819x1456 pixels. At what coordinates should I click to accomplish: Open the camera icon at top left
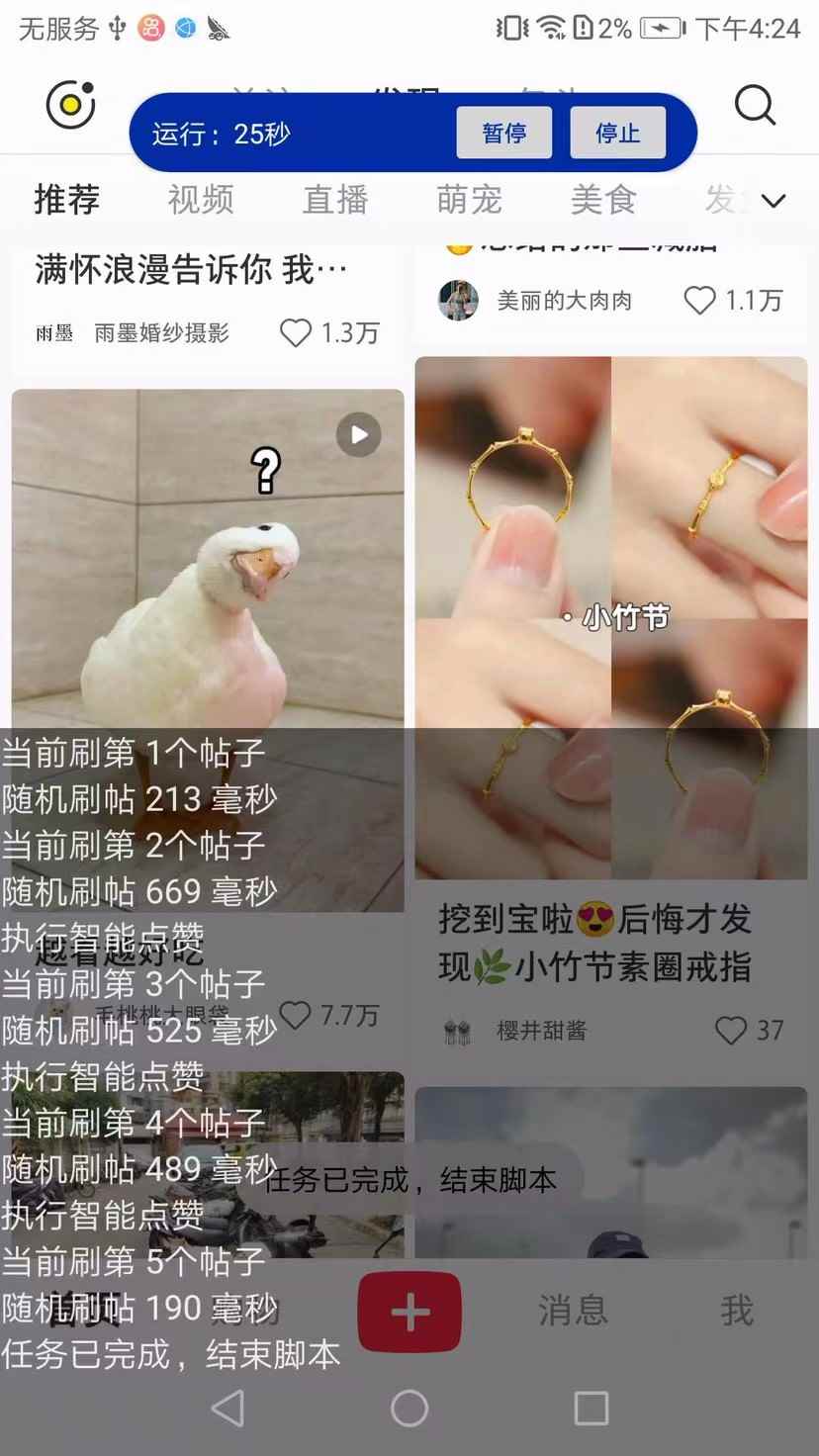coord(71,105)
